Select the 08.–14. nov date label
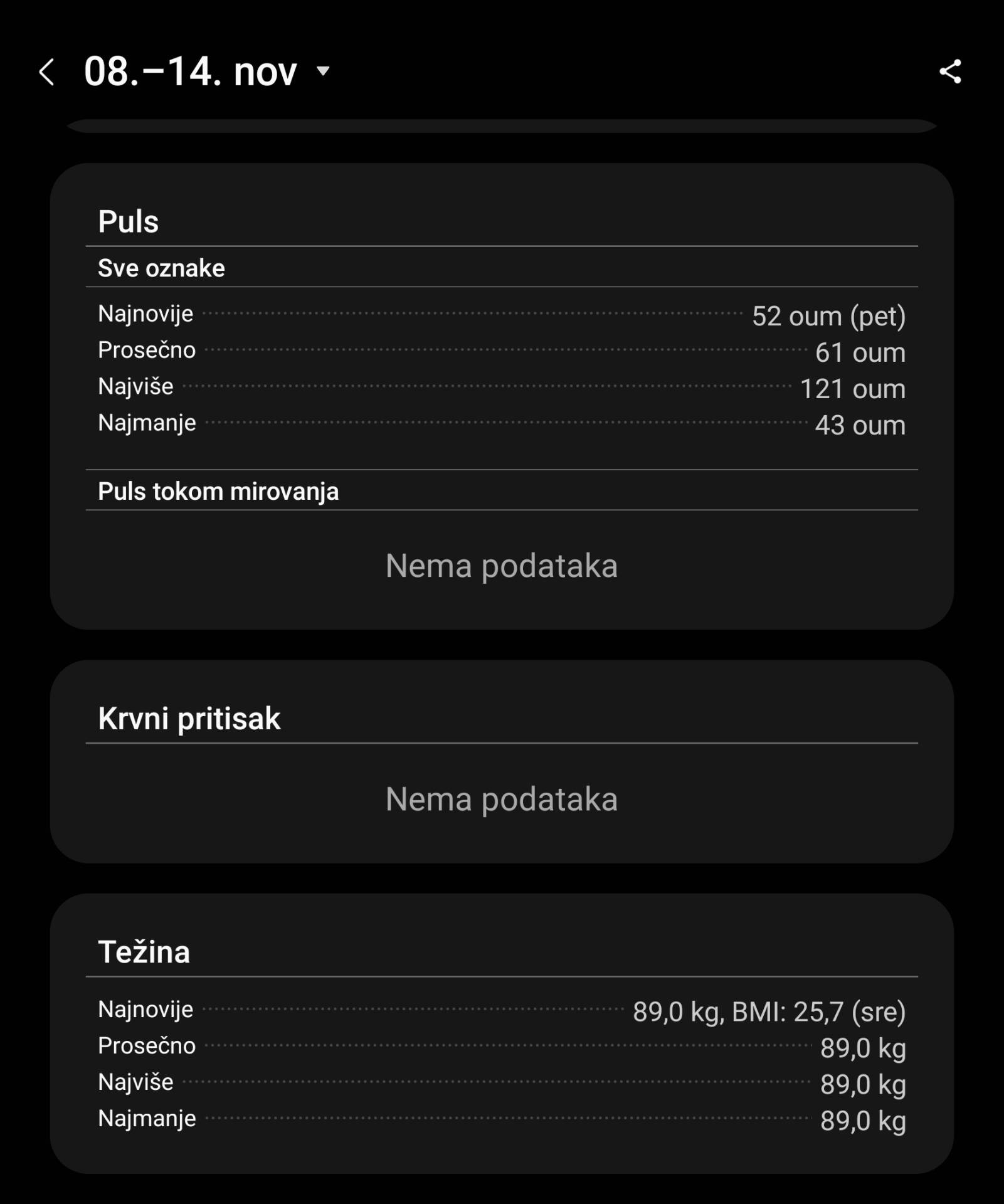1004x1204 pixels. pyautogui.click(x=189, y=72)
